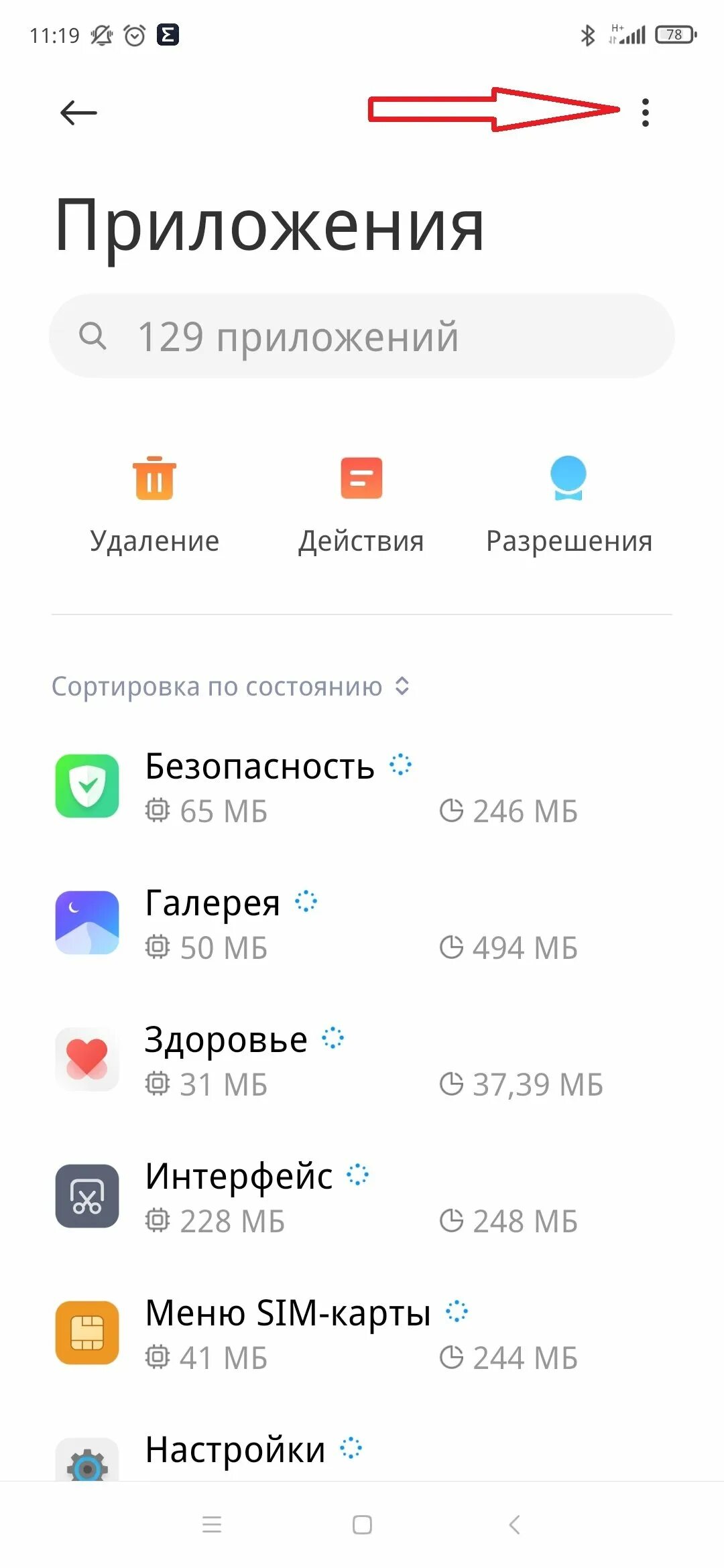Open the Здоровье app details
Viewport: 724px width, 1568px height.
(362, 1060)
